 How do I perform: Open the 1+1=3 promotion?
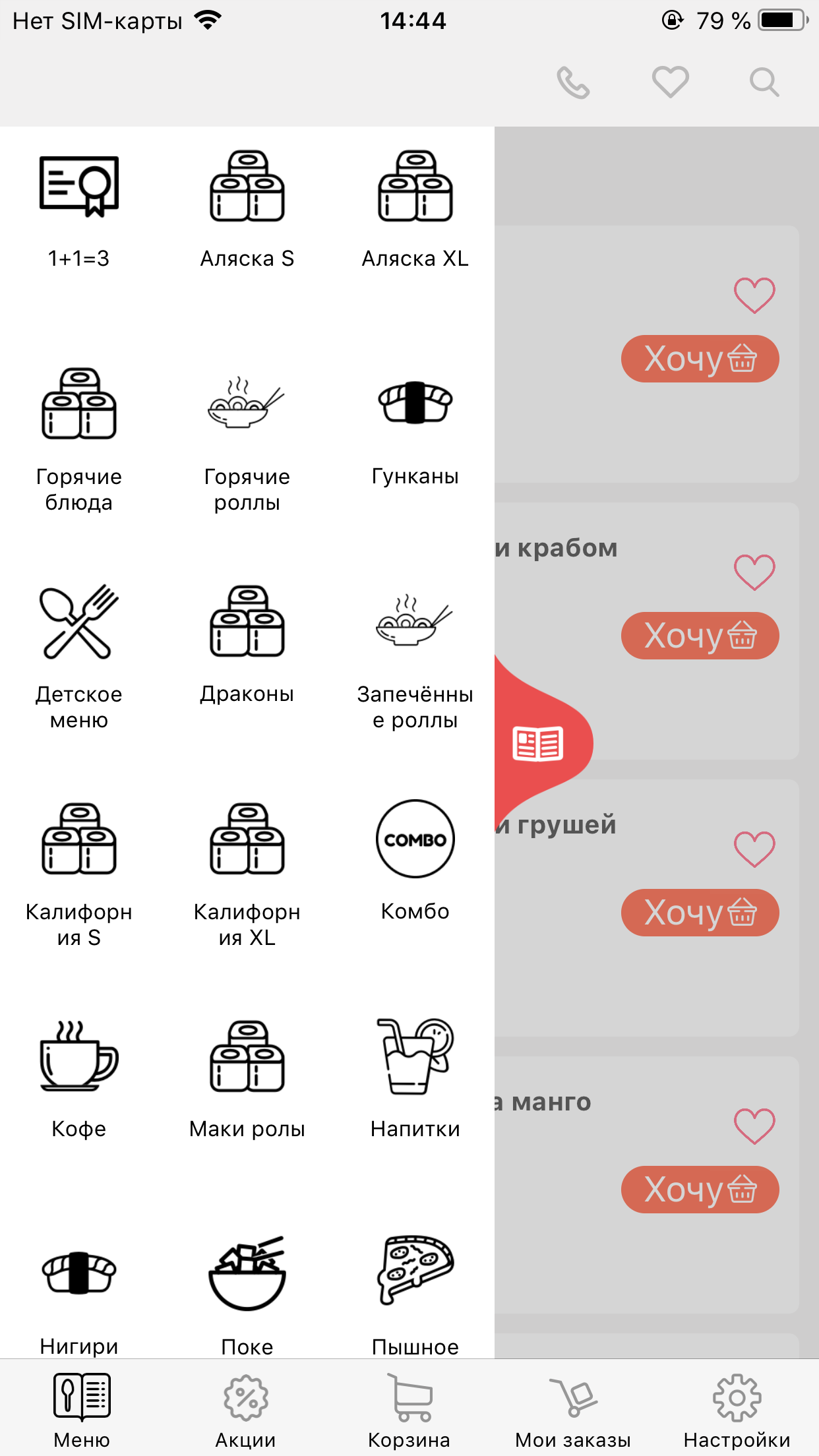click(79, 198)
